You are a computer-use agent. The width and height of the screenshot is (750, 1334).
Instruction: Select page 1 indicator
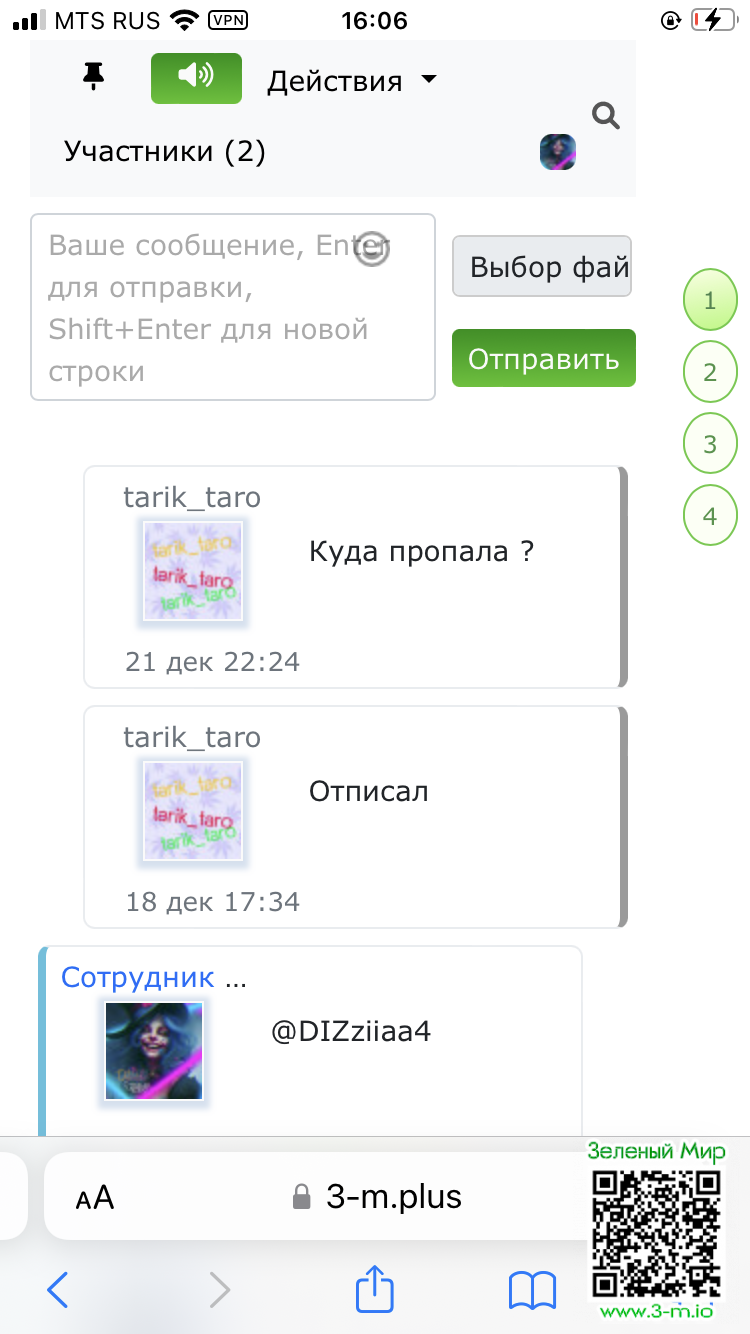710,300
